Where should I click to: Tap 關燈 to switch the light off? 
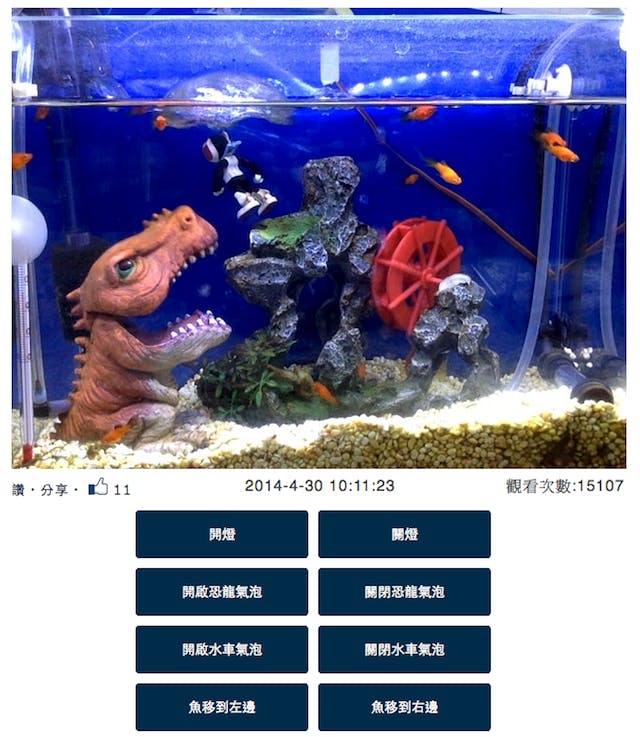coord(404,534)
